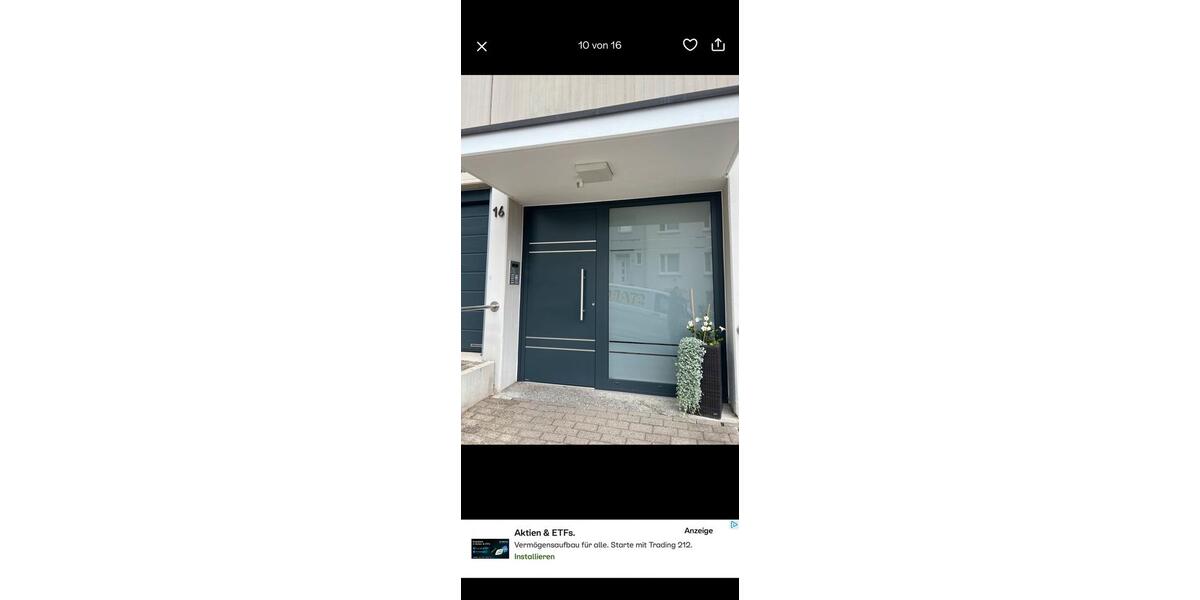The width and height of the screenshot is (1200, 600).
Task: Close the photo gallery viewer
Action: [x=482, y=46]
